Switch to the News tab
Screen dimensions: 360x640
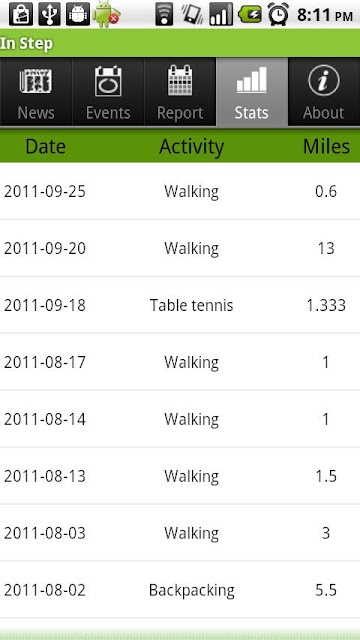(36, 92)
